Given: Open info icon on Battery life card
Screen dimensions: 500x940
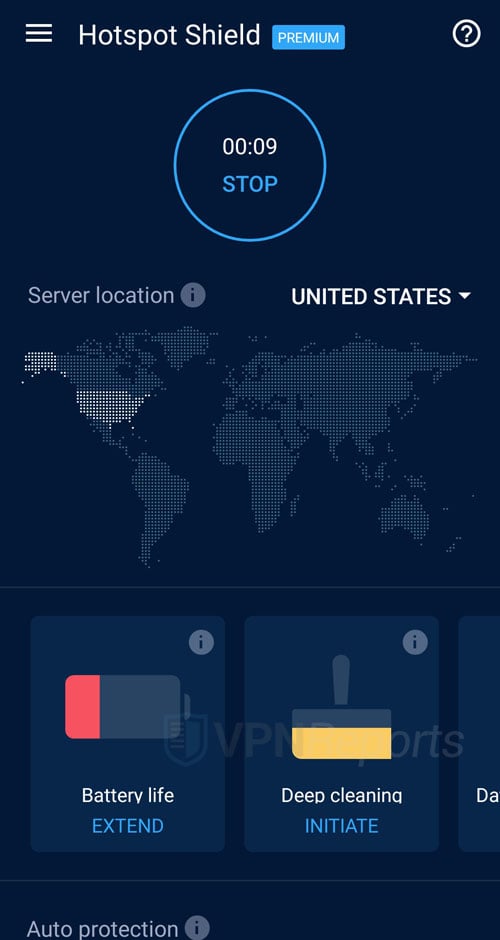Looking at the screenshot, I should pos(201,643).
